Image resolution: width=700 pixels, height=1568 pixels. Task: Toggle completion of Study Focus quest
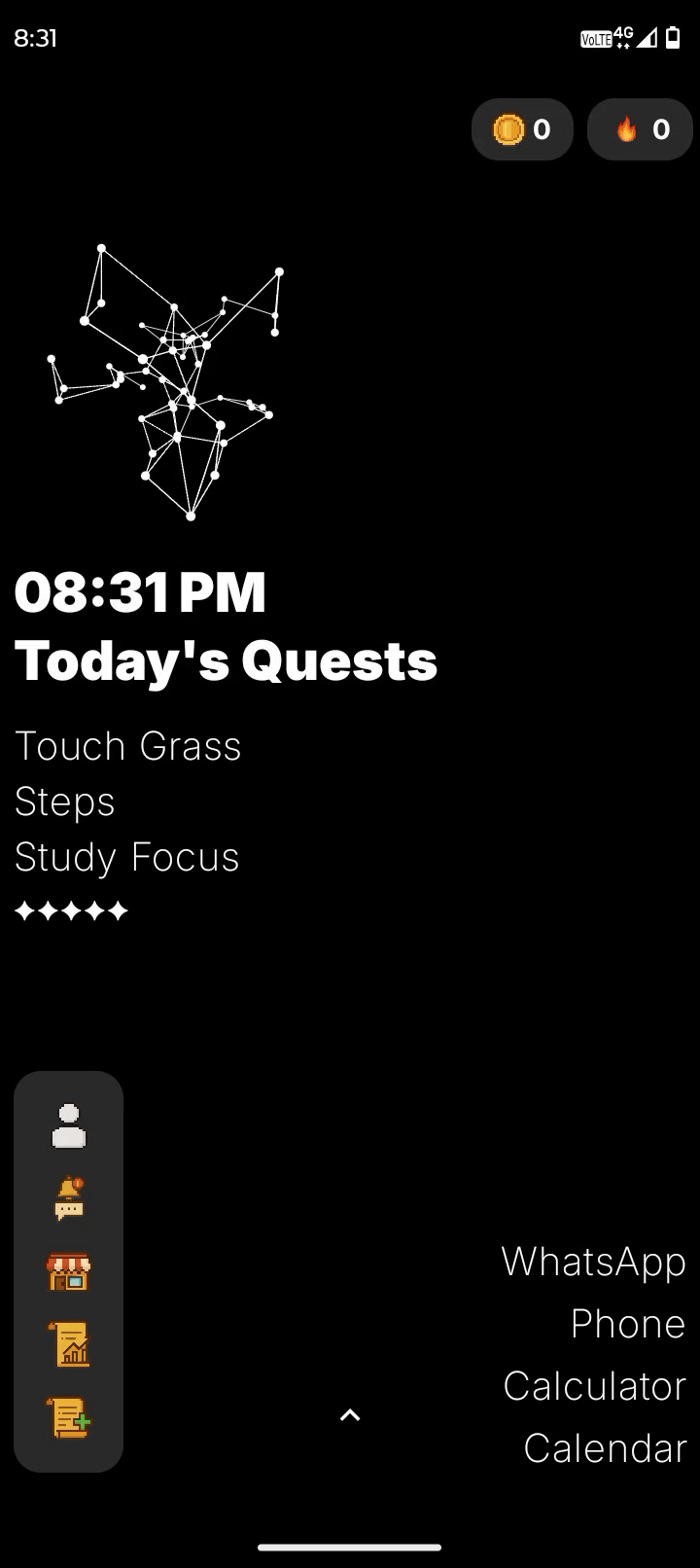[125, 858]
